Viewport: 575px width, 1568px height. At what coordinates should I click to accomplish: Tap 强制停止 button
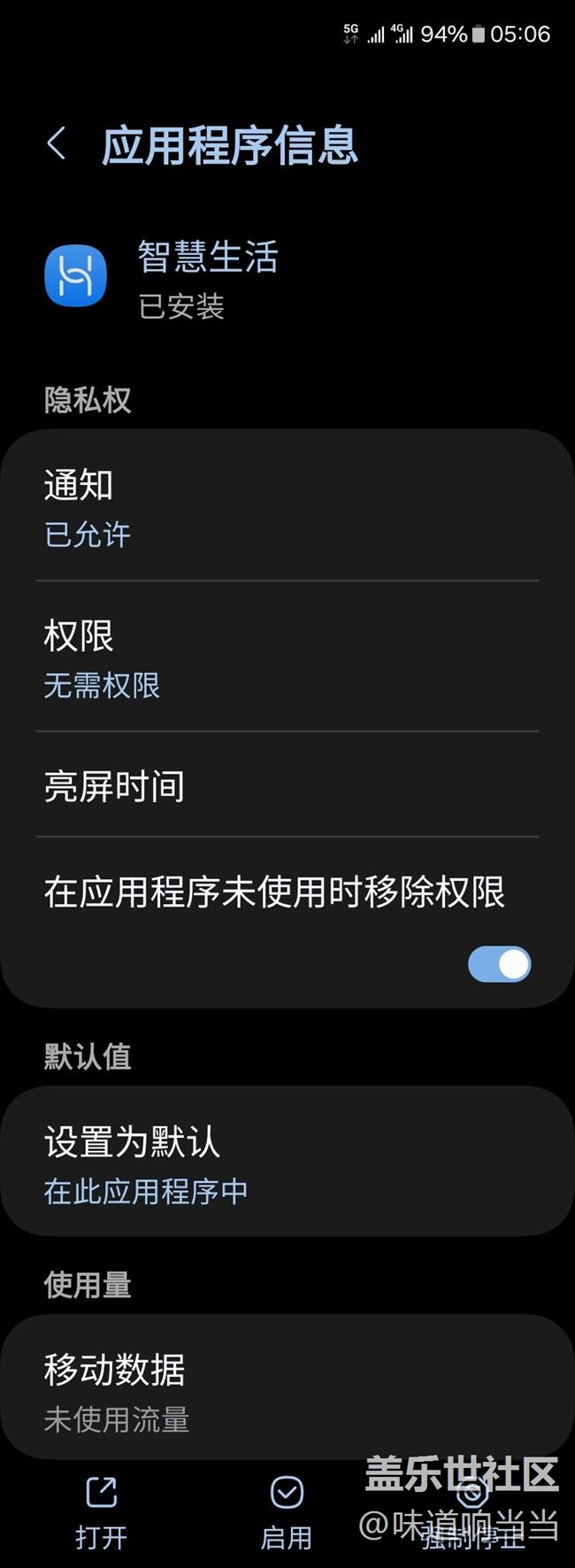pyautogui.click(x=472, y=1512)
